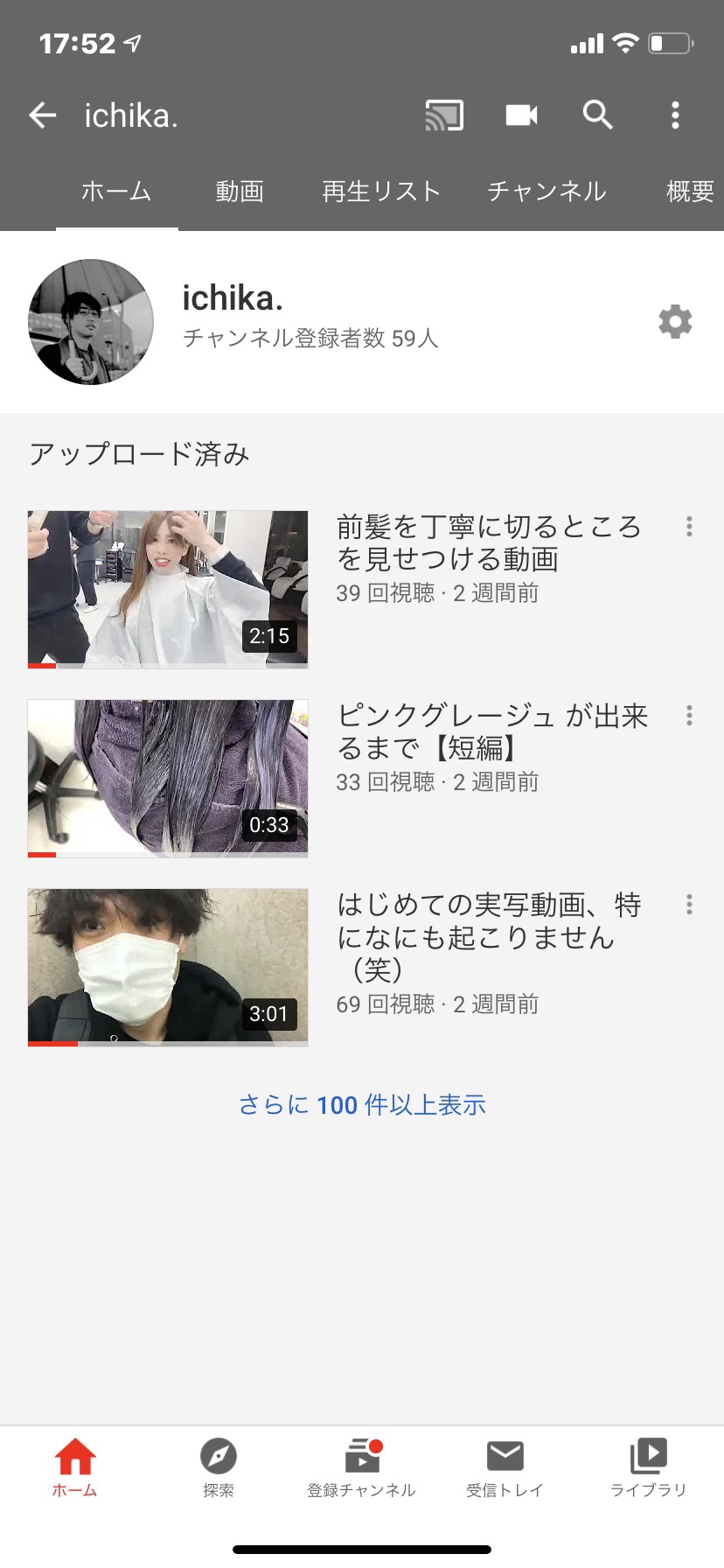Tap さらに 100 件以上表示 link
This screenshot has height=1568, width=724.
(x=362, y=1105)
